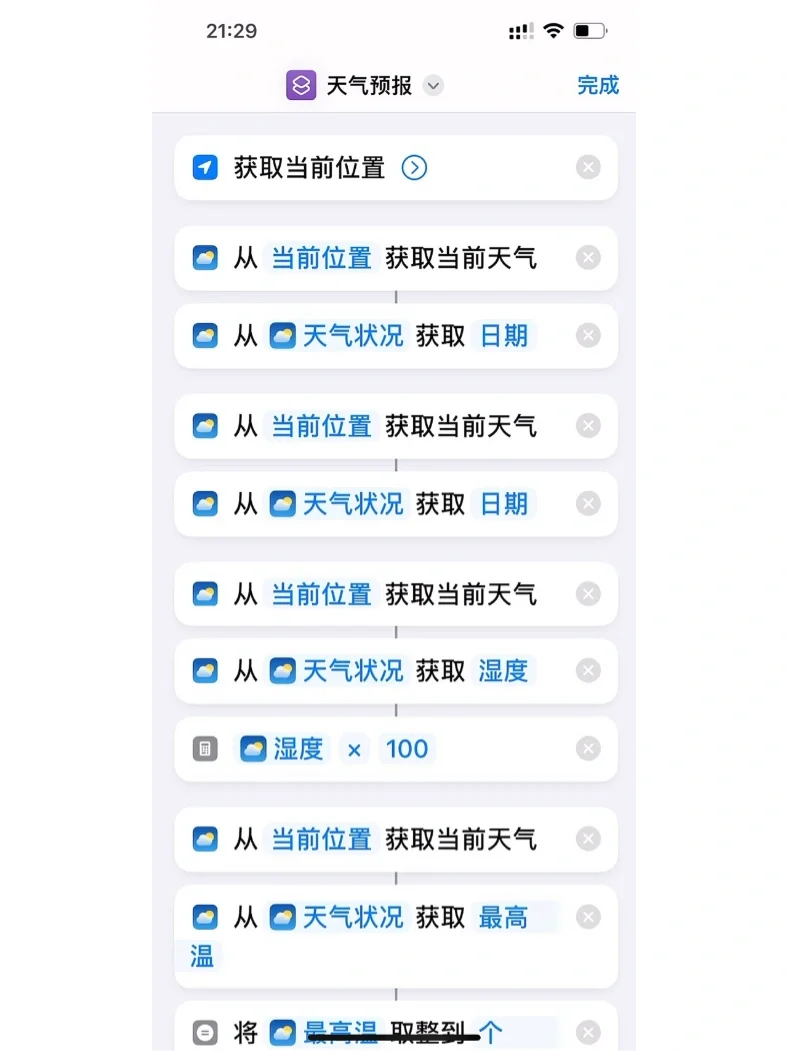788x1051 pixels.
Task: Tap the location arrow icon on 获取当前位置
Action: coord(205,167)
